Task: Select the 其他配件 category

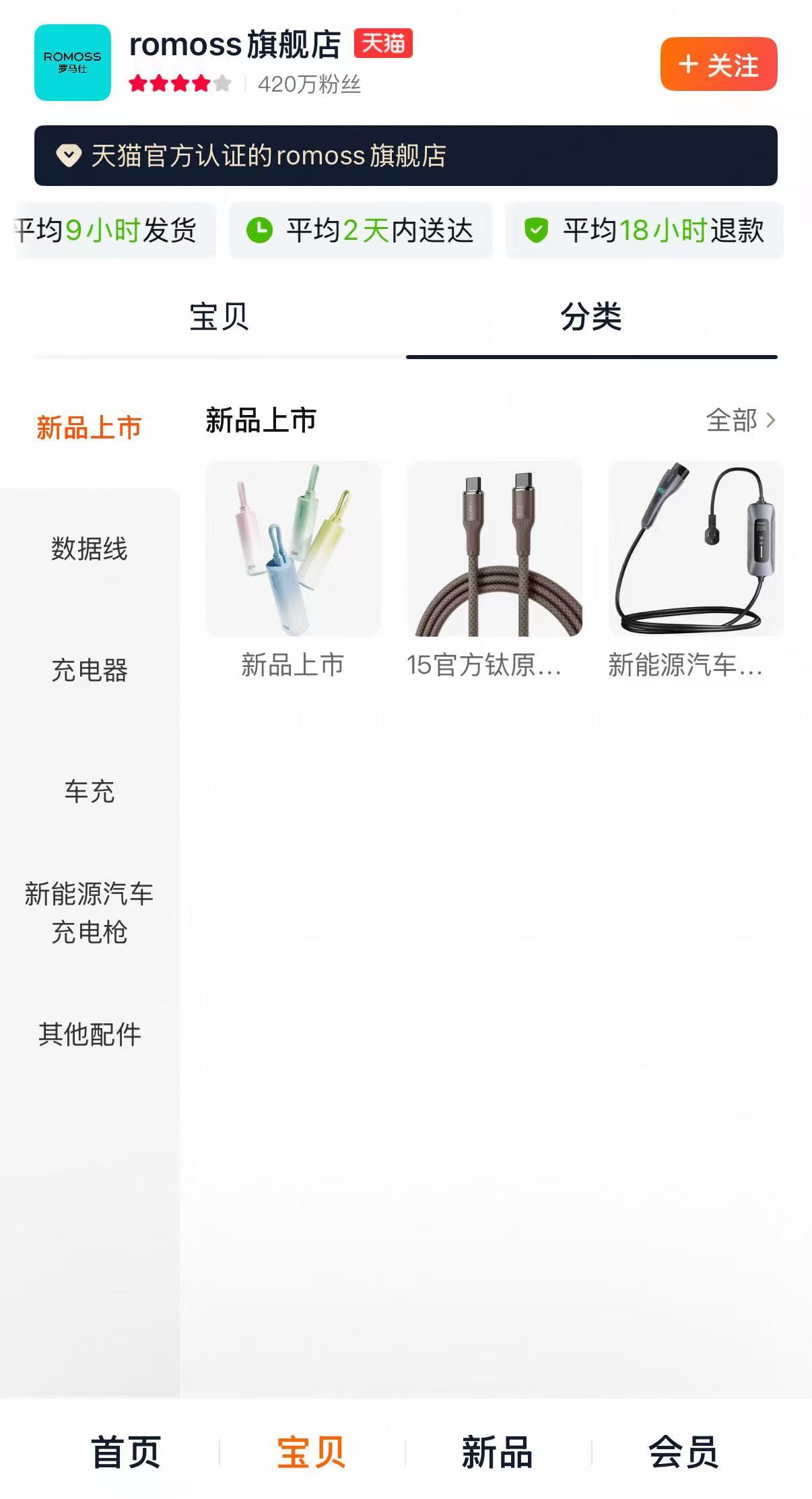Action: (x=90, y=1034)
